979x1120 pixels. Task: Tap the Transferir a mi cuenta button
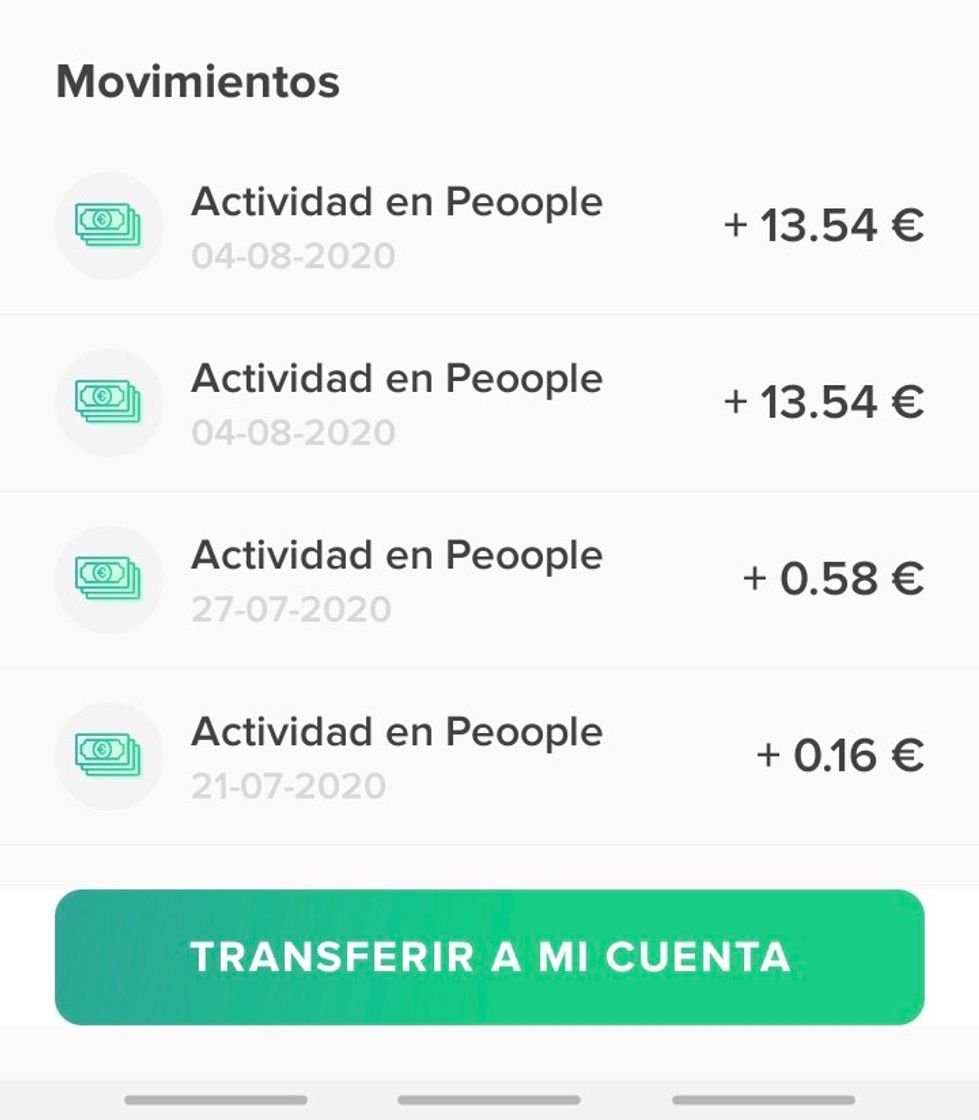point(489,957)
